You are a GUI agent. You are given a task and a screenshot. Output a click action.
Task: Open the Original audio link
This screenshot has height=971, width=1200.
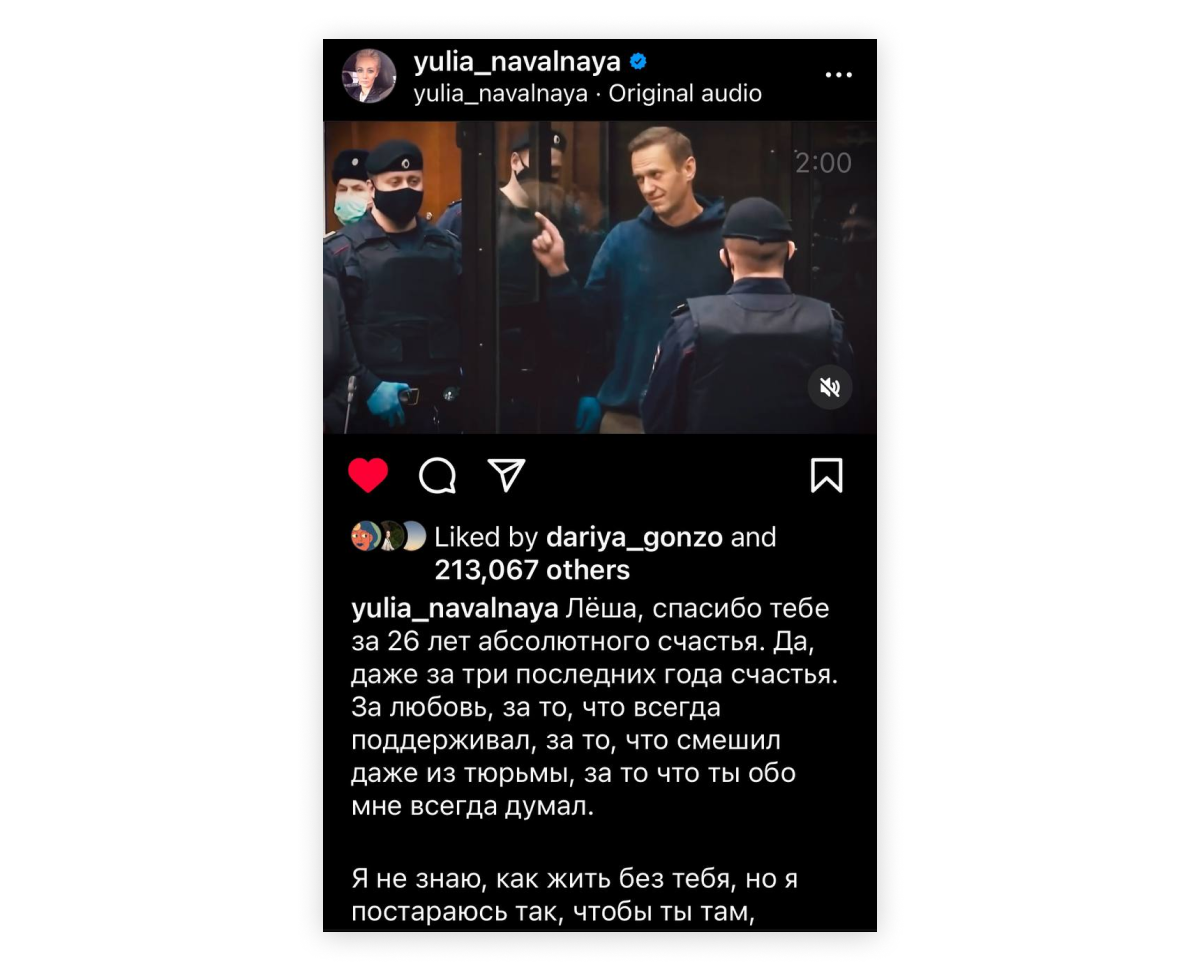[x=685, y=94]
